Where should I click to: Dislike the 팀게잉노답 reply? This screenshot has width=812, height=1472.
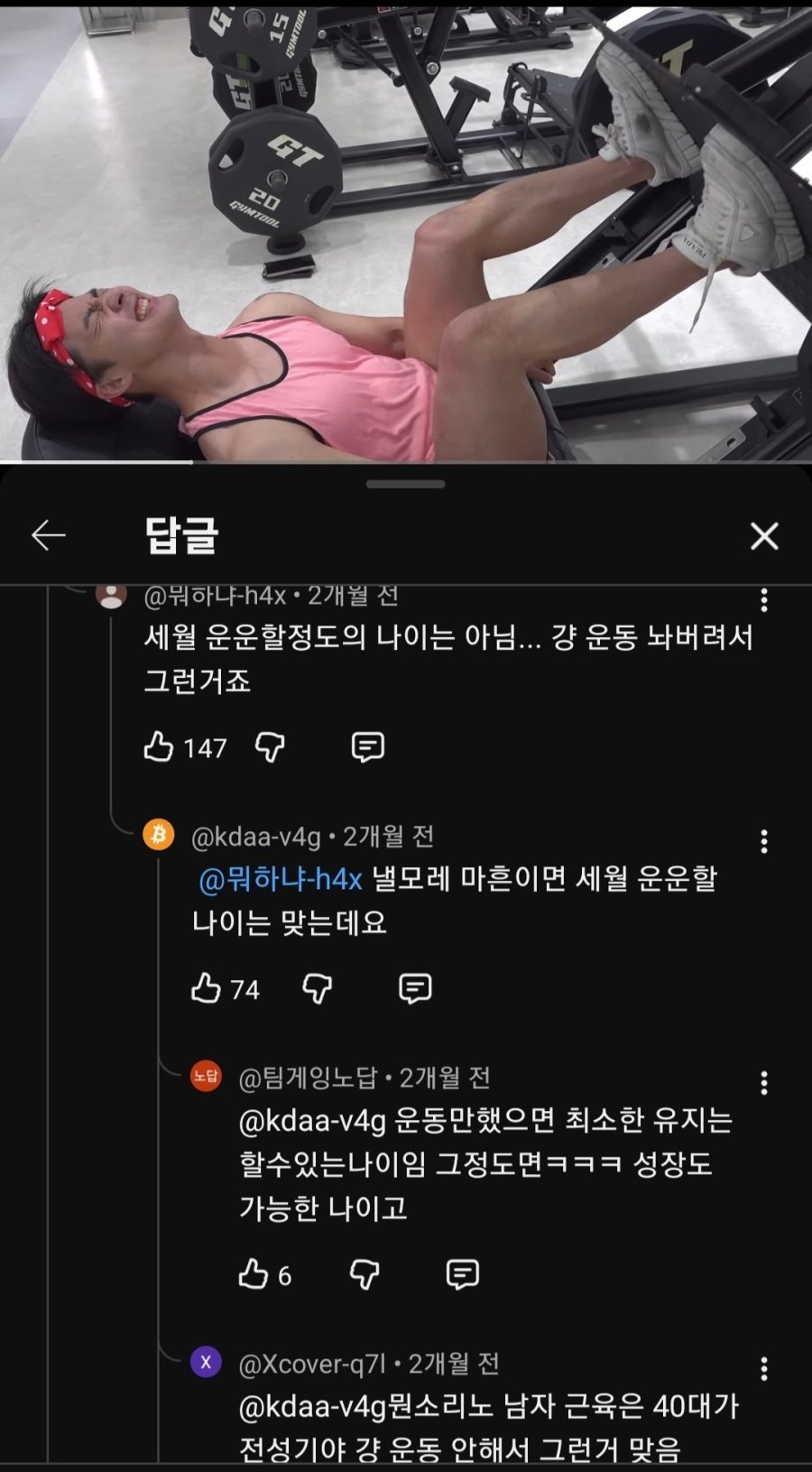pyautogui.click(x=364, y=1273)
